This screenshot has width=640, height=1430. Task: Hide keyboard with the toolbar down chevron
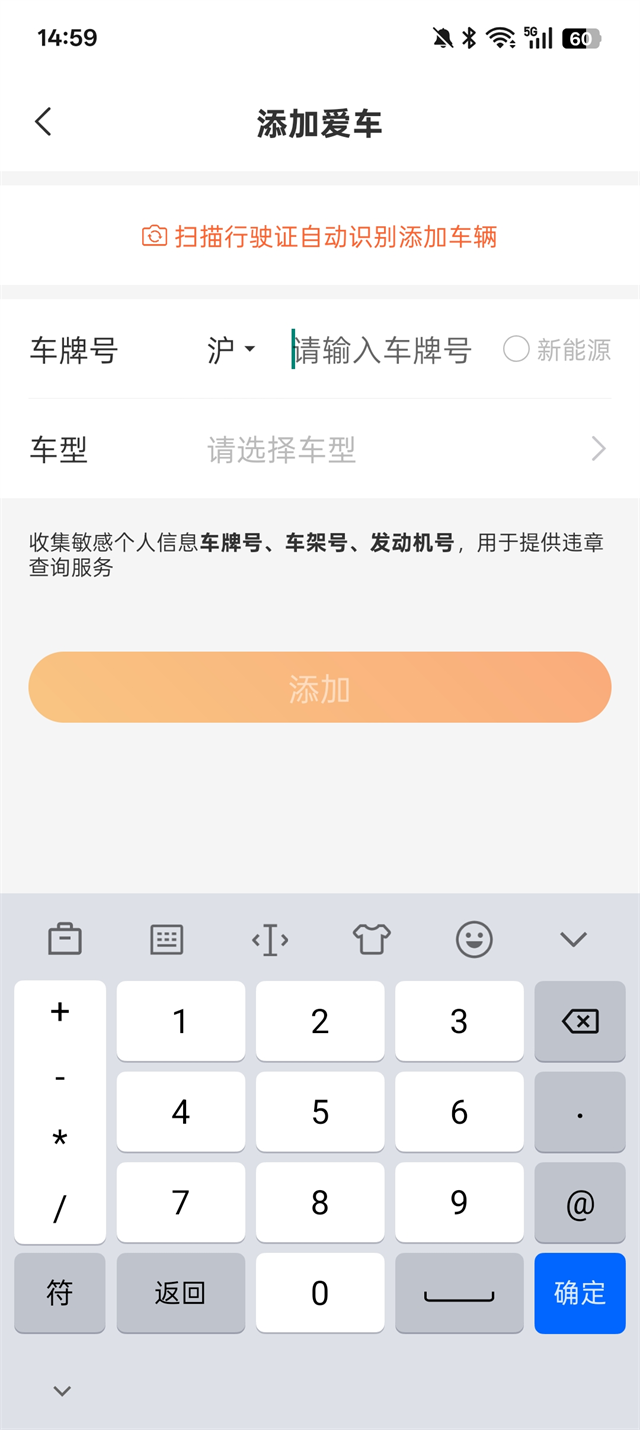coord(573,939)
